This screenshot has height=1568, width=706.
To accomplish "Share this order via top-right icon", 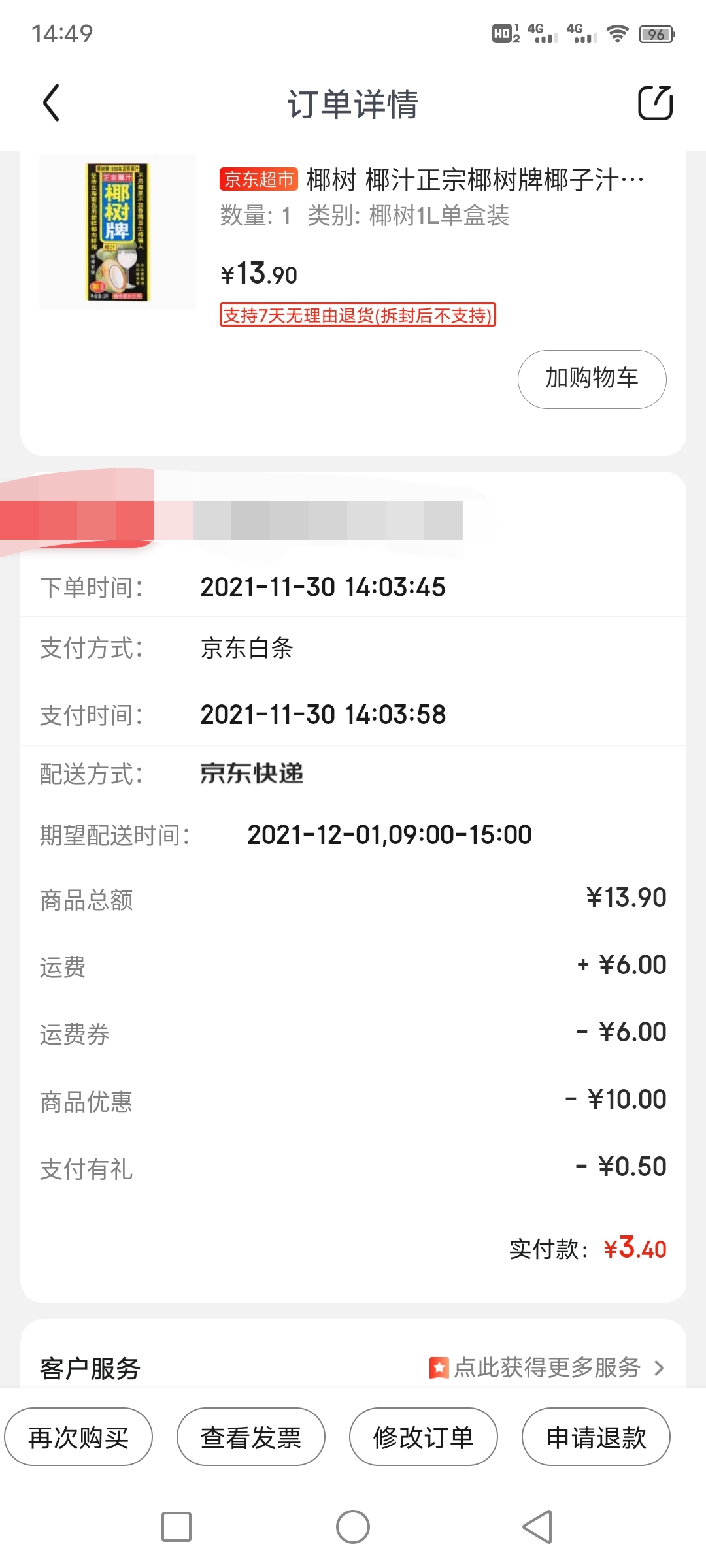I will 655,103.
